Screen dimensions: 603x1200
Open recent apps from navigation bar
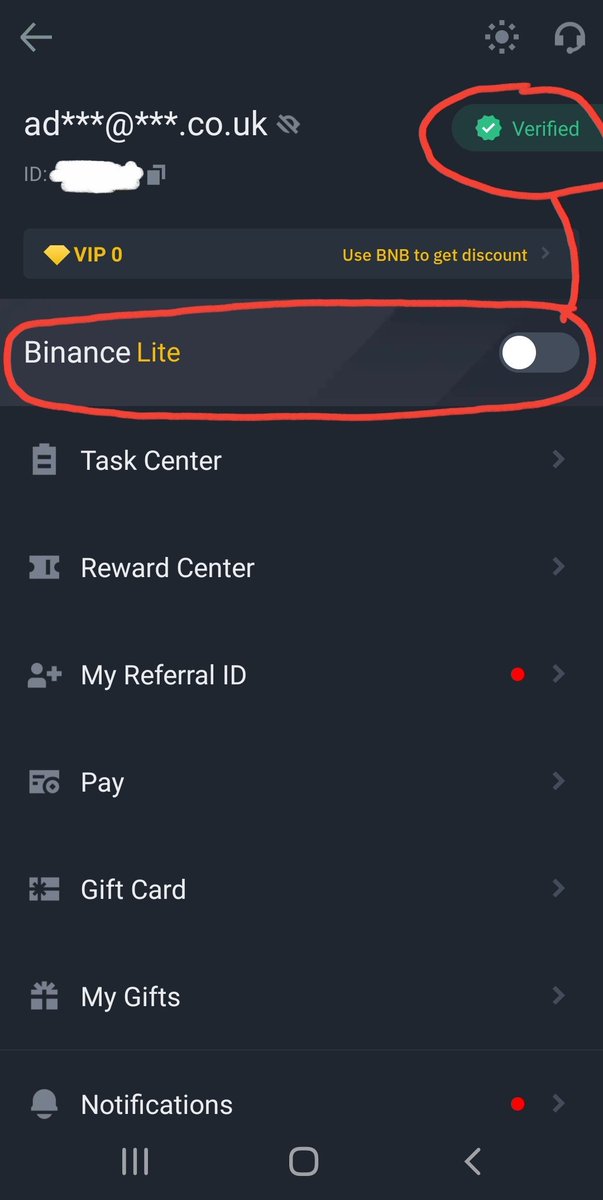click(135, 1161)
